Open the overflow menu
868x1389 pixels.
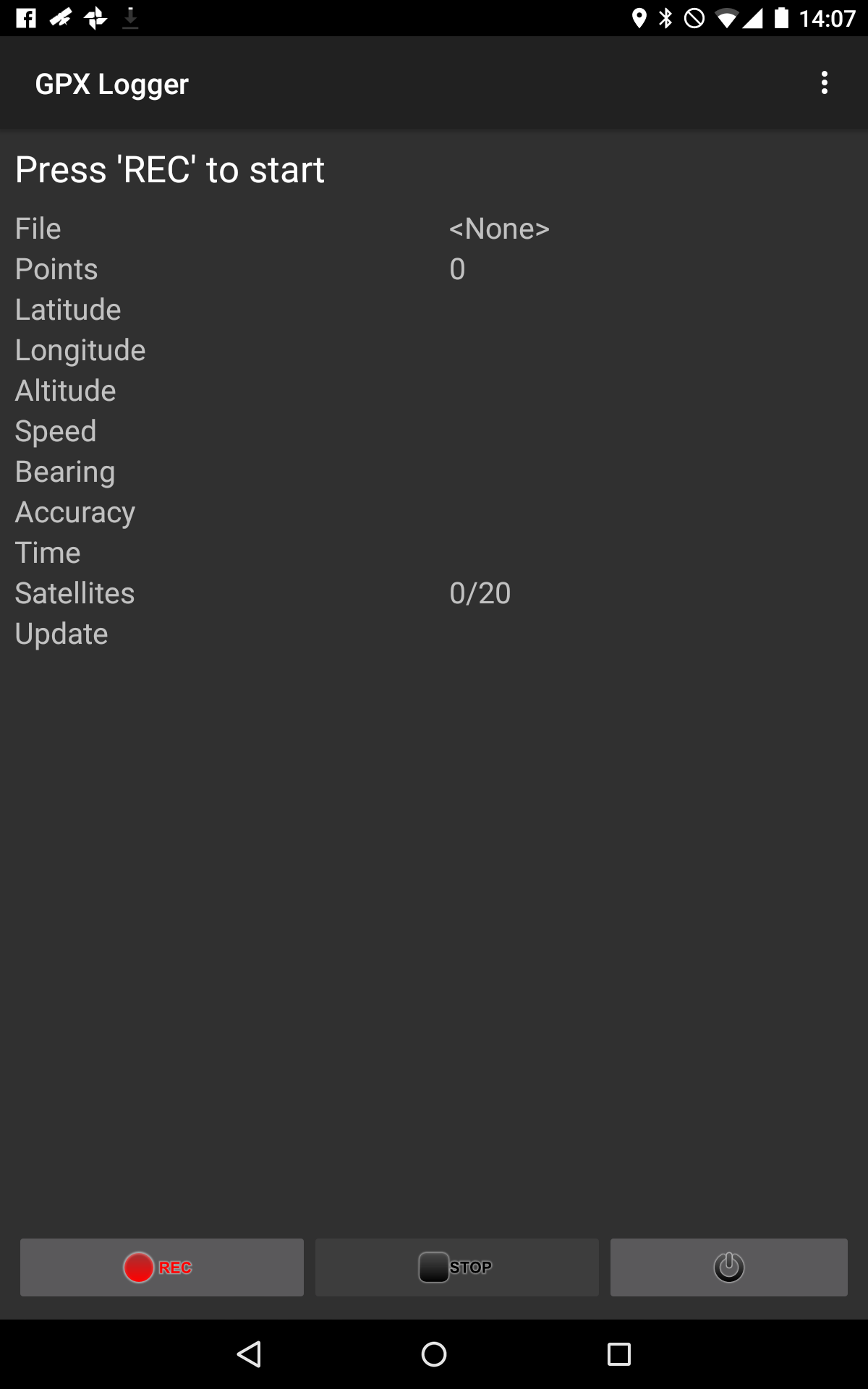pyautogui.click(x=824, y=83)
